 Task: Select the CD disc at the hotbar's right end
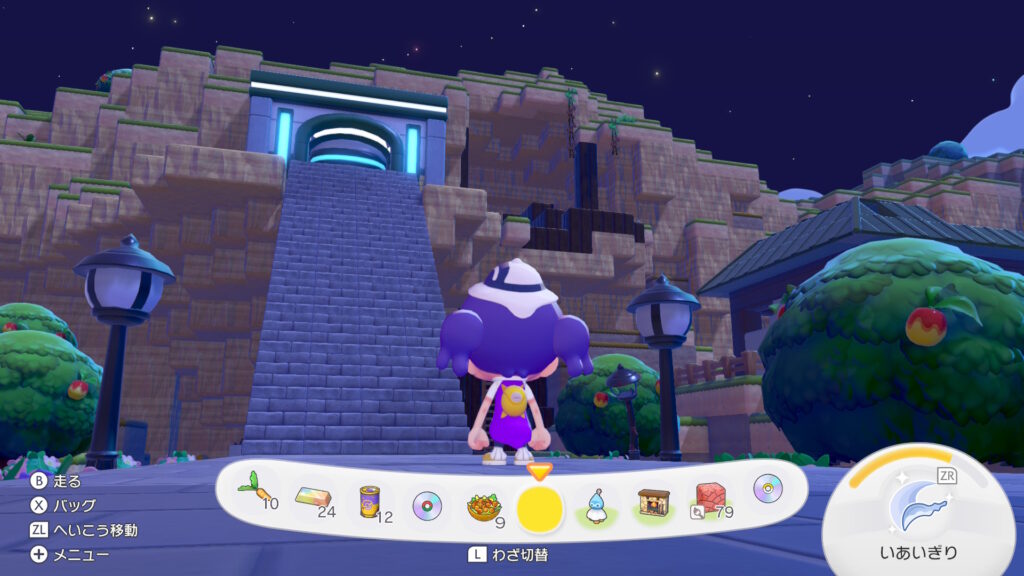coord(767,488)
